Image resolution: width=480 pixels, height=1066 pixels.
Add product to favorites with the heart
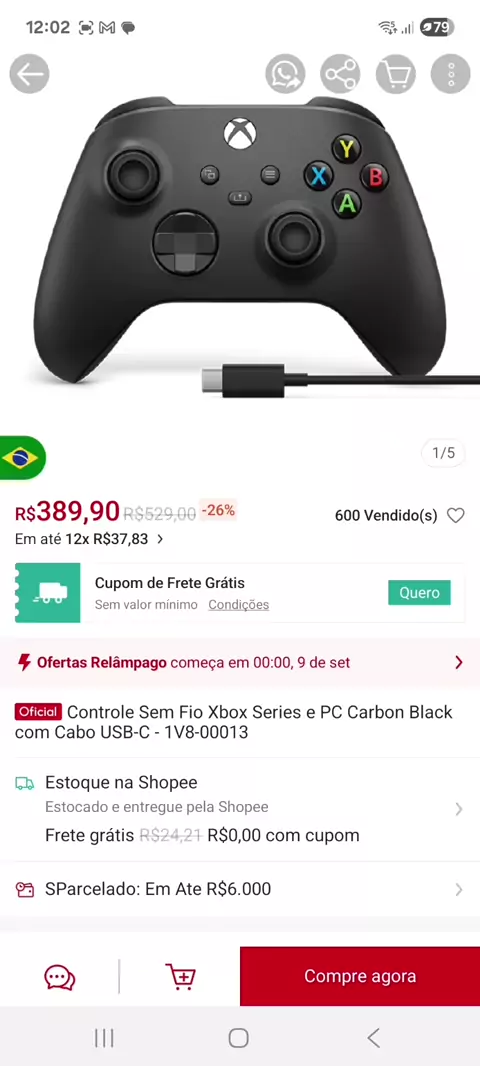click(x=456, y=515)
